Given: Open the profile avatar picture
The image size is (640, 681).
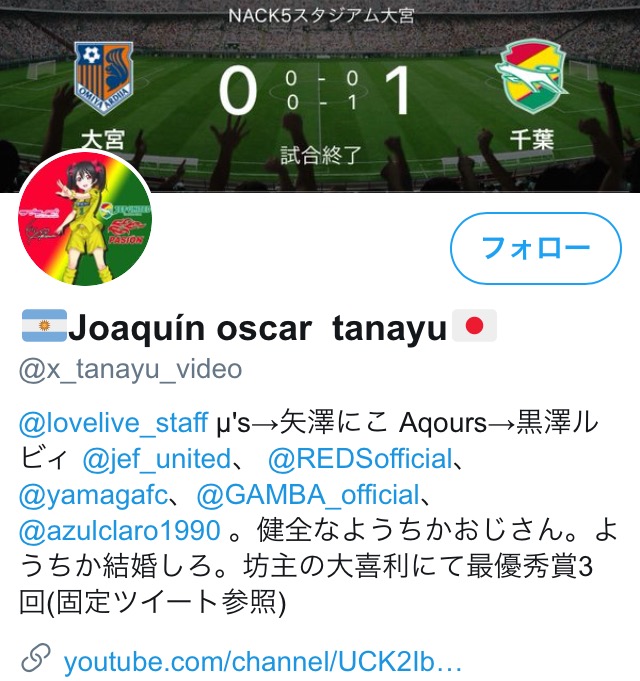Looking at the screenshot, I should pos(85,221).
